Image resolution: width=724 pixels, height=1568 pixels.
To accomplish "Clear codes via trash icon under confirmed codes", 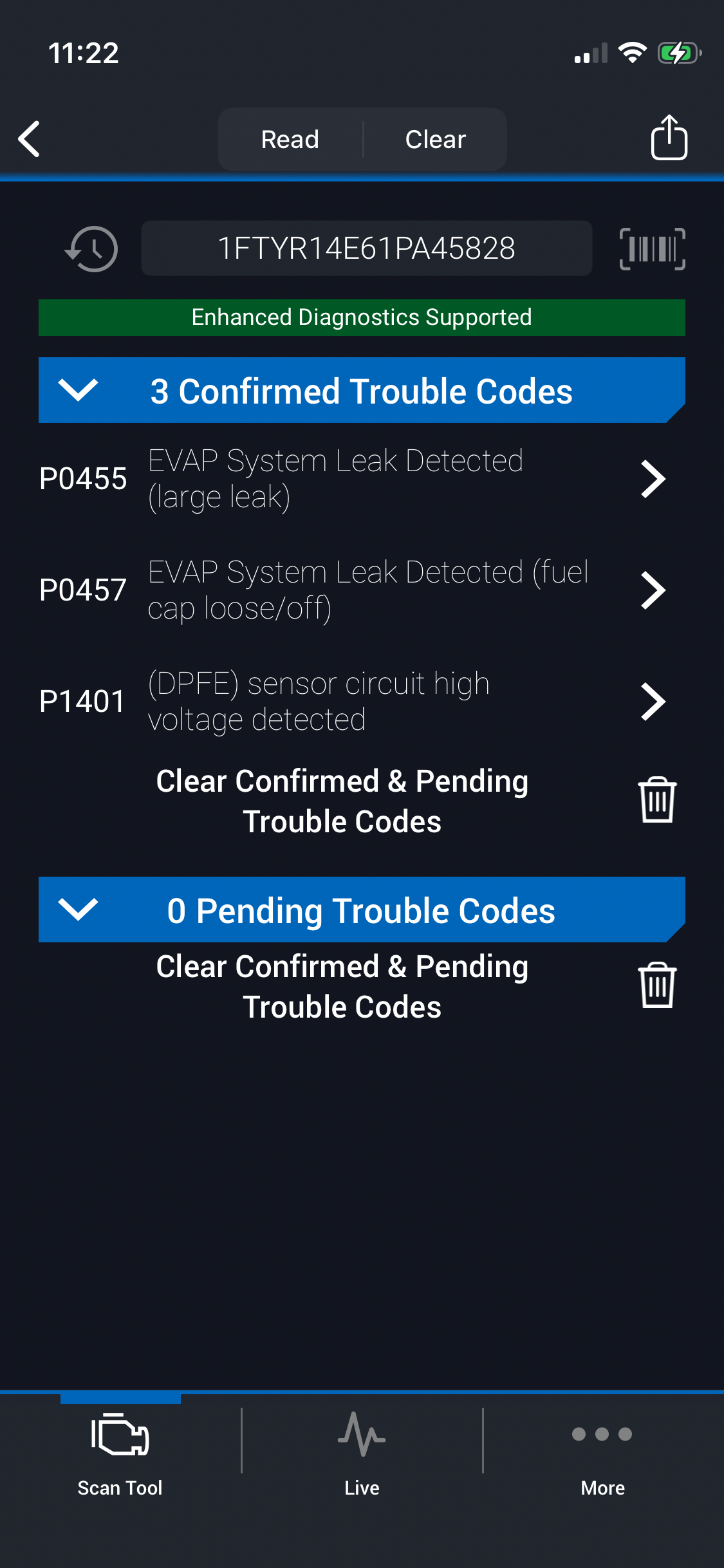I will (x=656, y=800).
